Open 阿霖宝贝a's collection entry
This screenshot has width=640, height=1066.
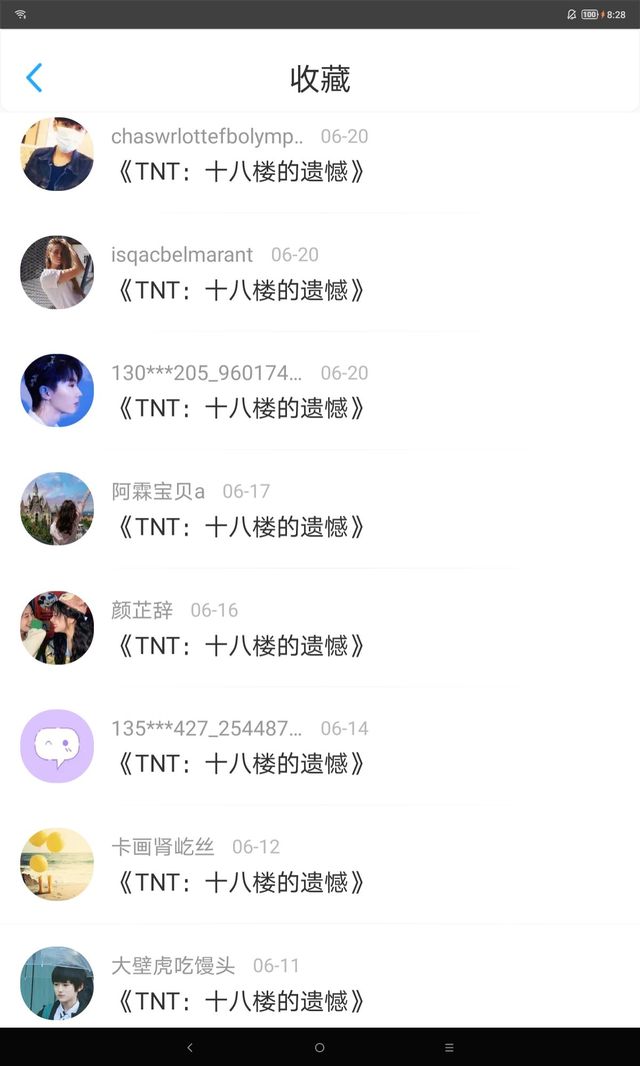pos(320,509)
